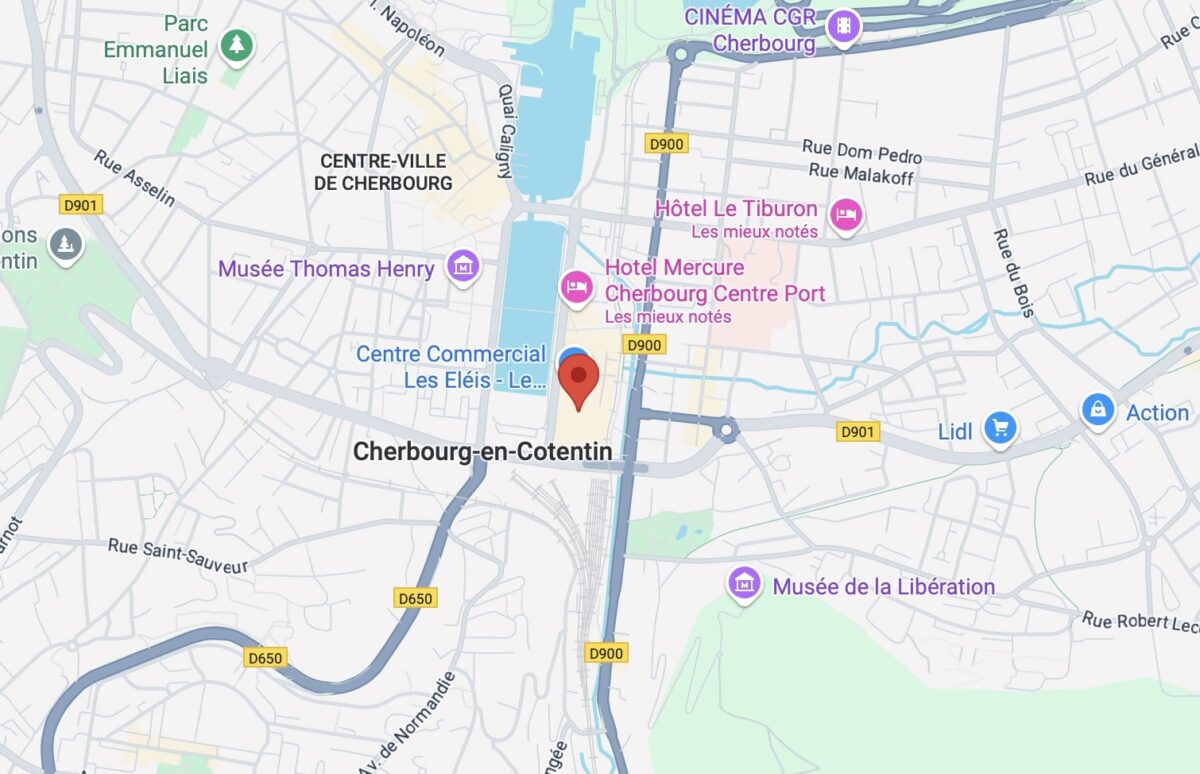1200x774 pixels.
Task: Select the Action shop marker
Action: tap(1098, 410)
